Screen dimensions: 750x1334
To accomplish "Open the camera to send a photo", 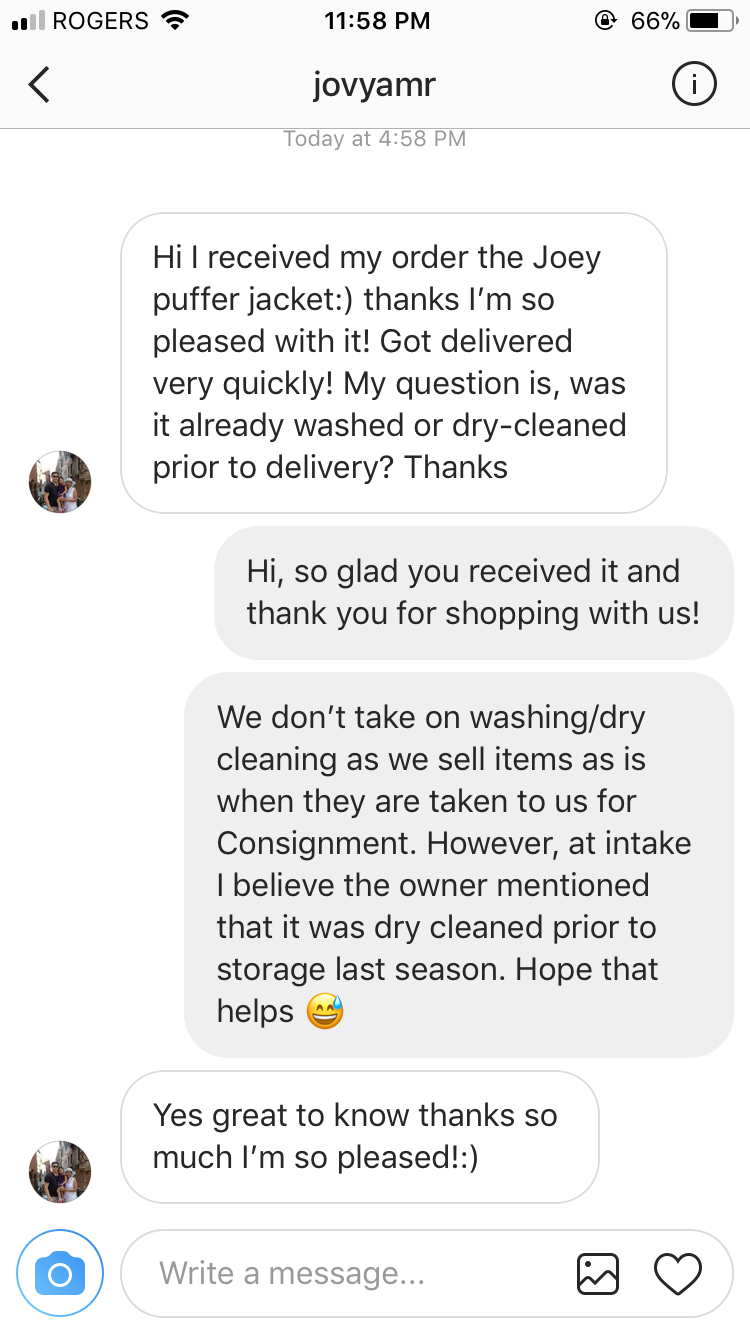I will [60, 1273].
